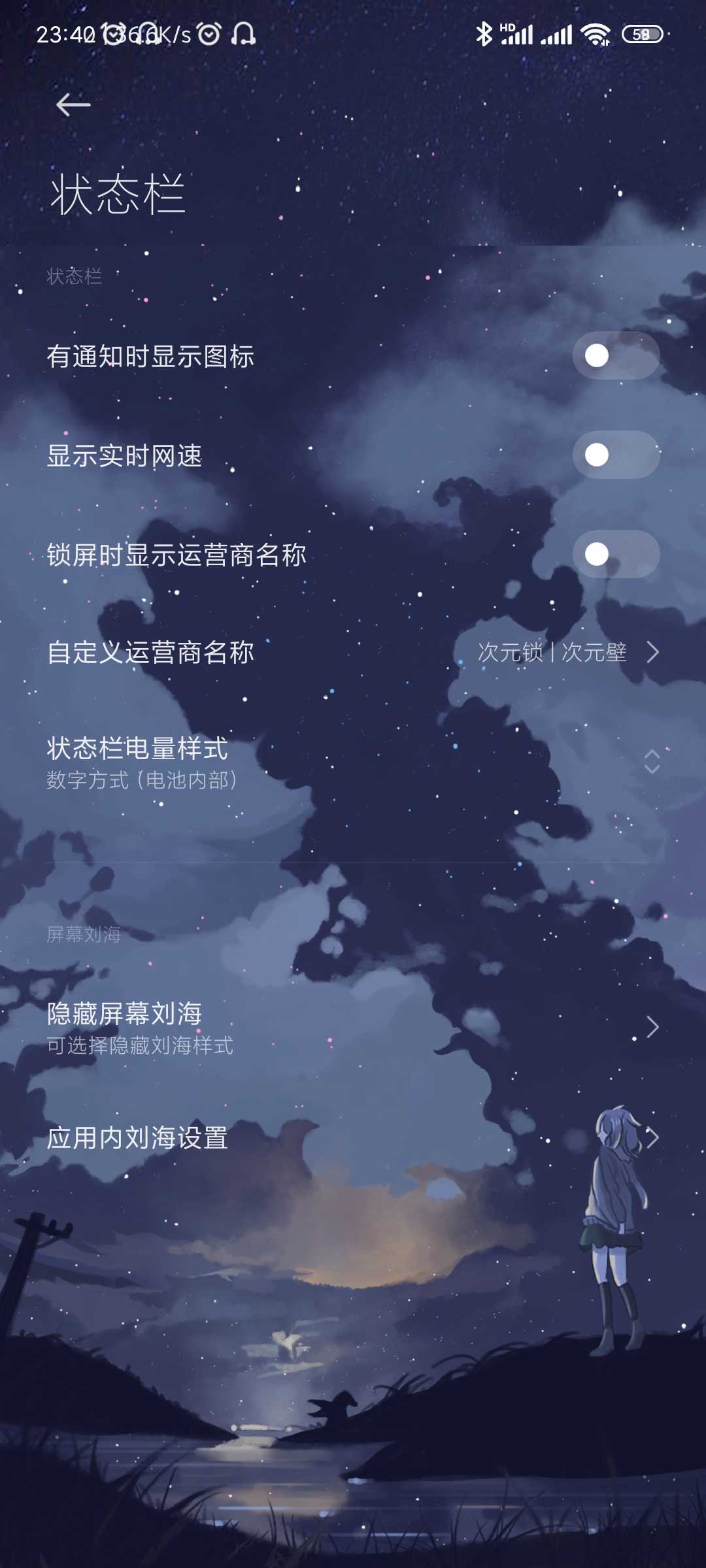Toggle 有通知时显示图标 switch
The width and height of the screenshot is (706, 1568).
tap(615, 356)
